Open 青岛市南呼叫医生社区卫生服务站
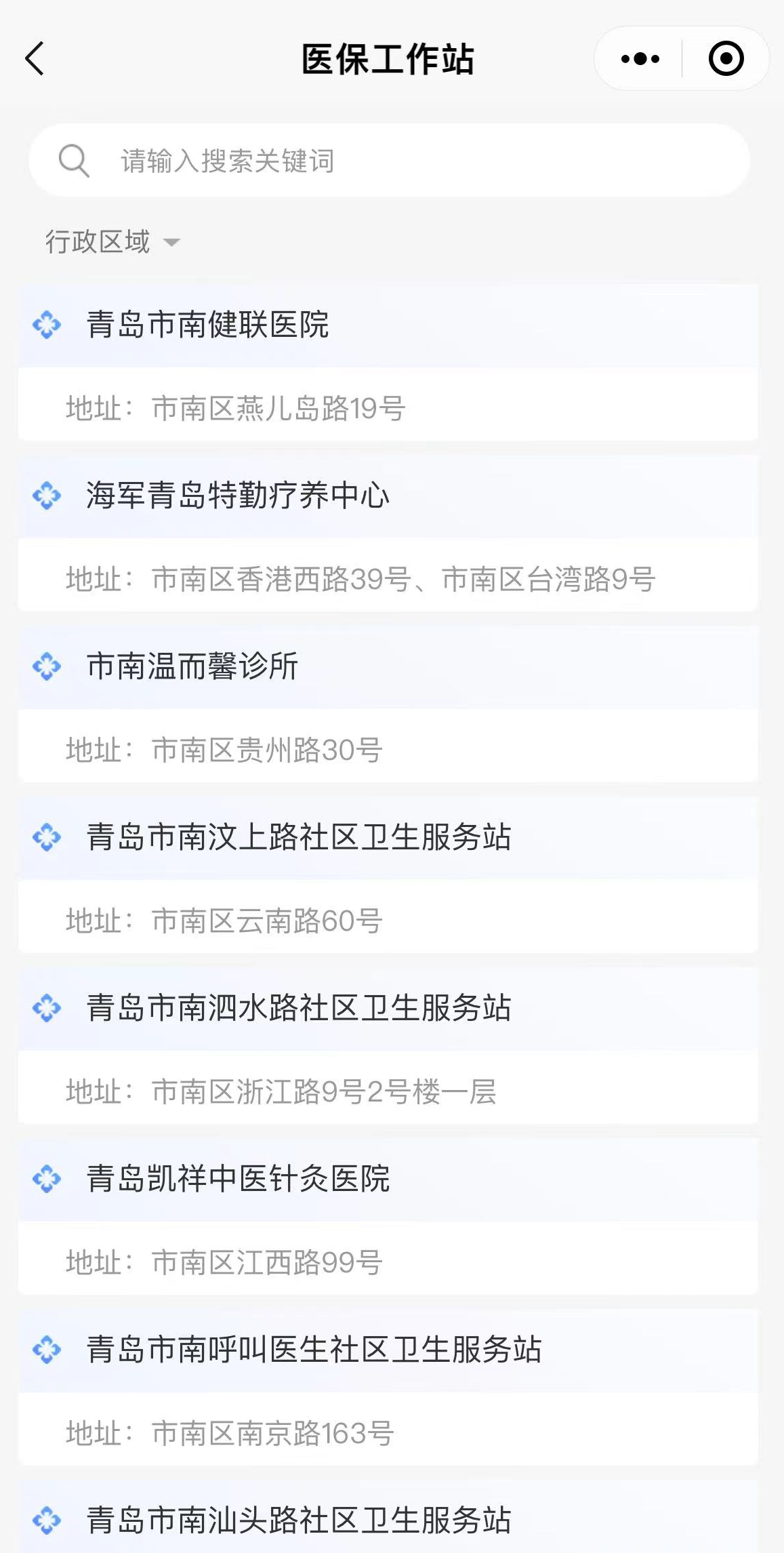This screenshot has height=1553, width=784. tap(313, 1350)
